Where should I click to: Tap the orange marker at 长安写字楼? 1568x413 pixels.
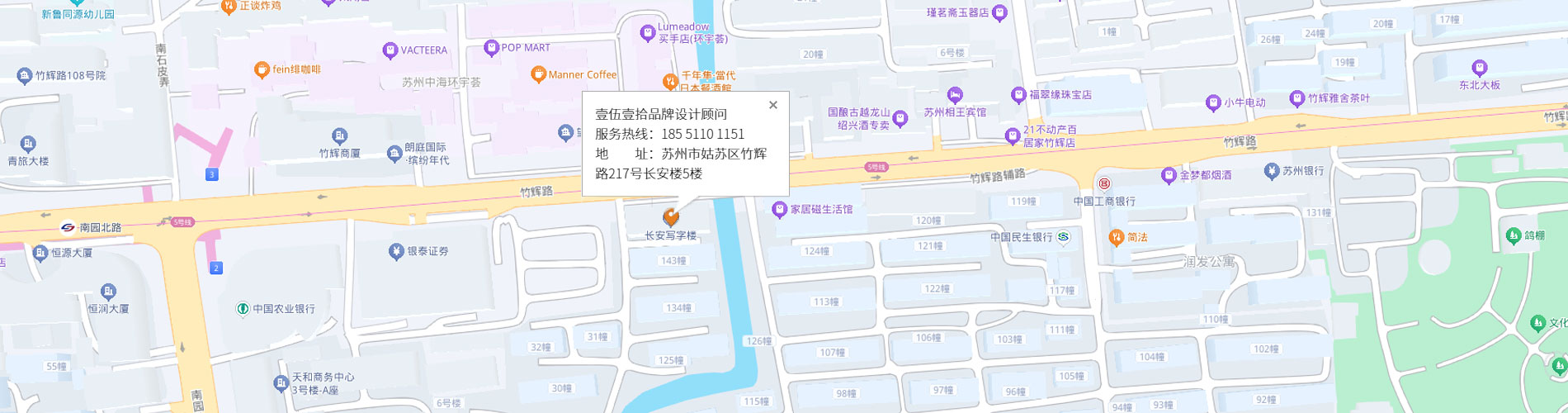671,217
